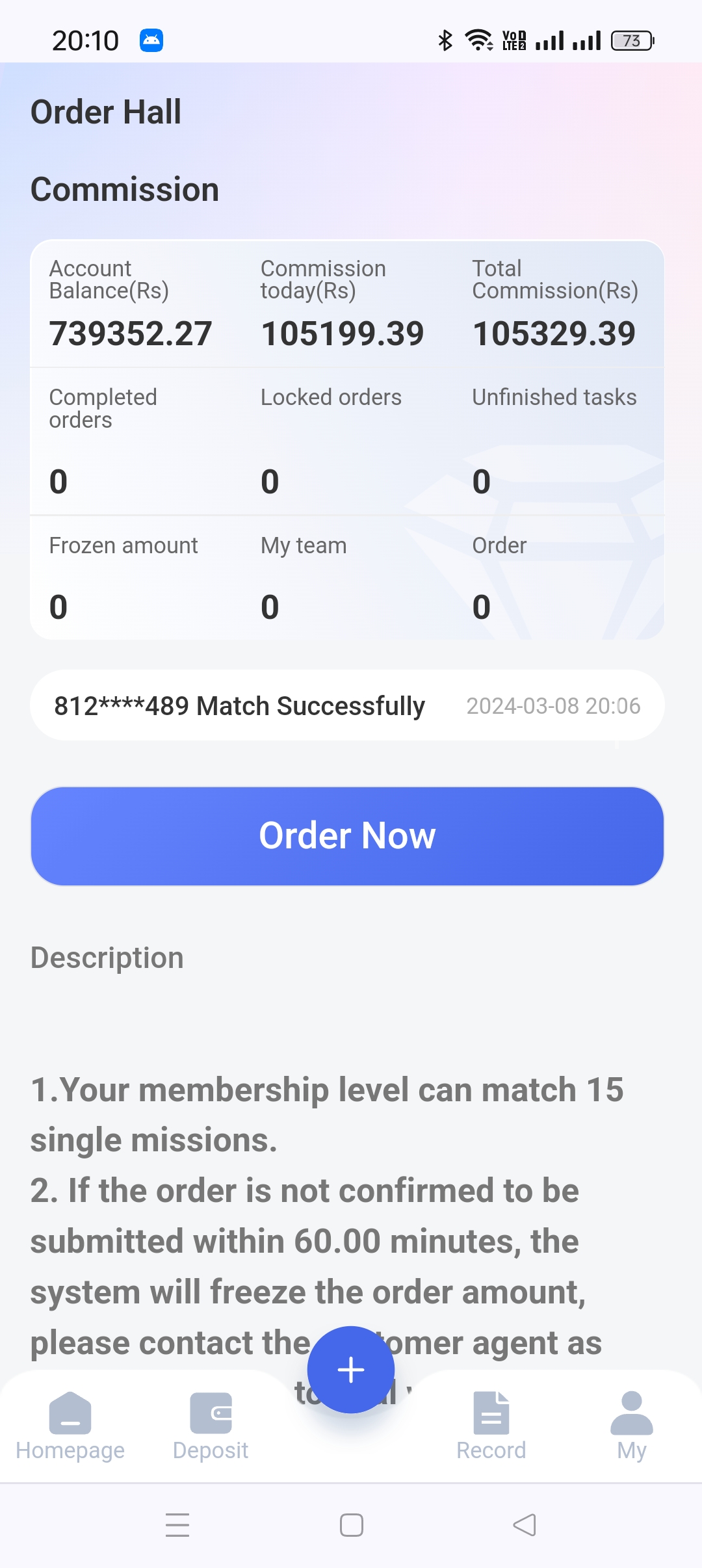Open the system recent apps menu
The image size is (702, 1568).
(177, 1525)
